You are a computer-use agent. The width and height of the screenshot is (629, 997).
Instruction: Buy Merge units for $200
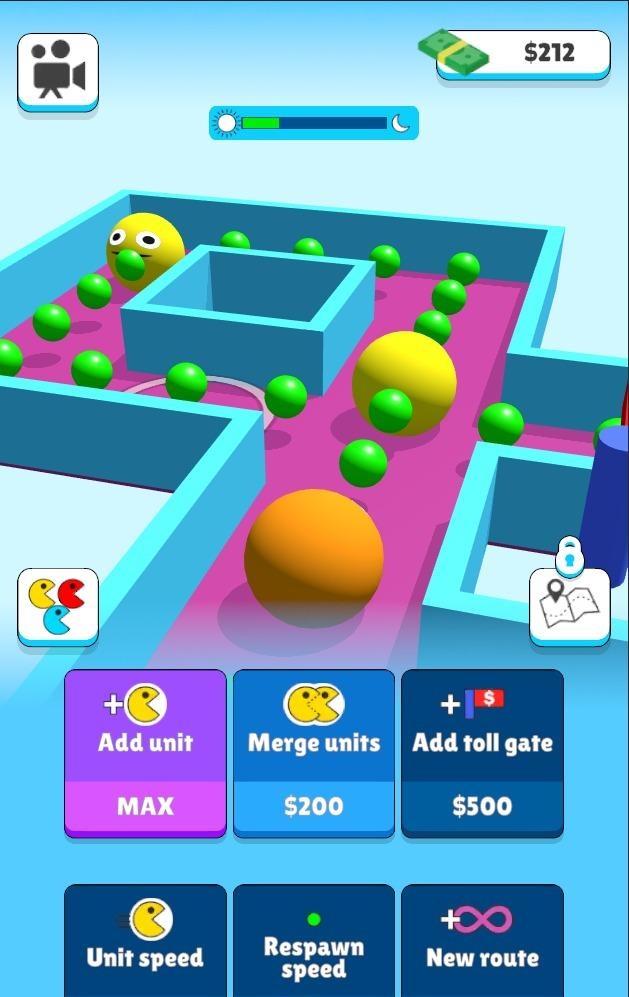pyautogui.click(x=314, y=752)
